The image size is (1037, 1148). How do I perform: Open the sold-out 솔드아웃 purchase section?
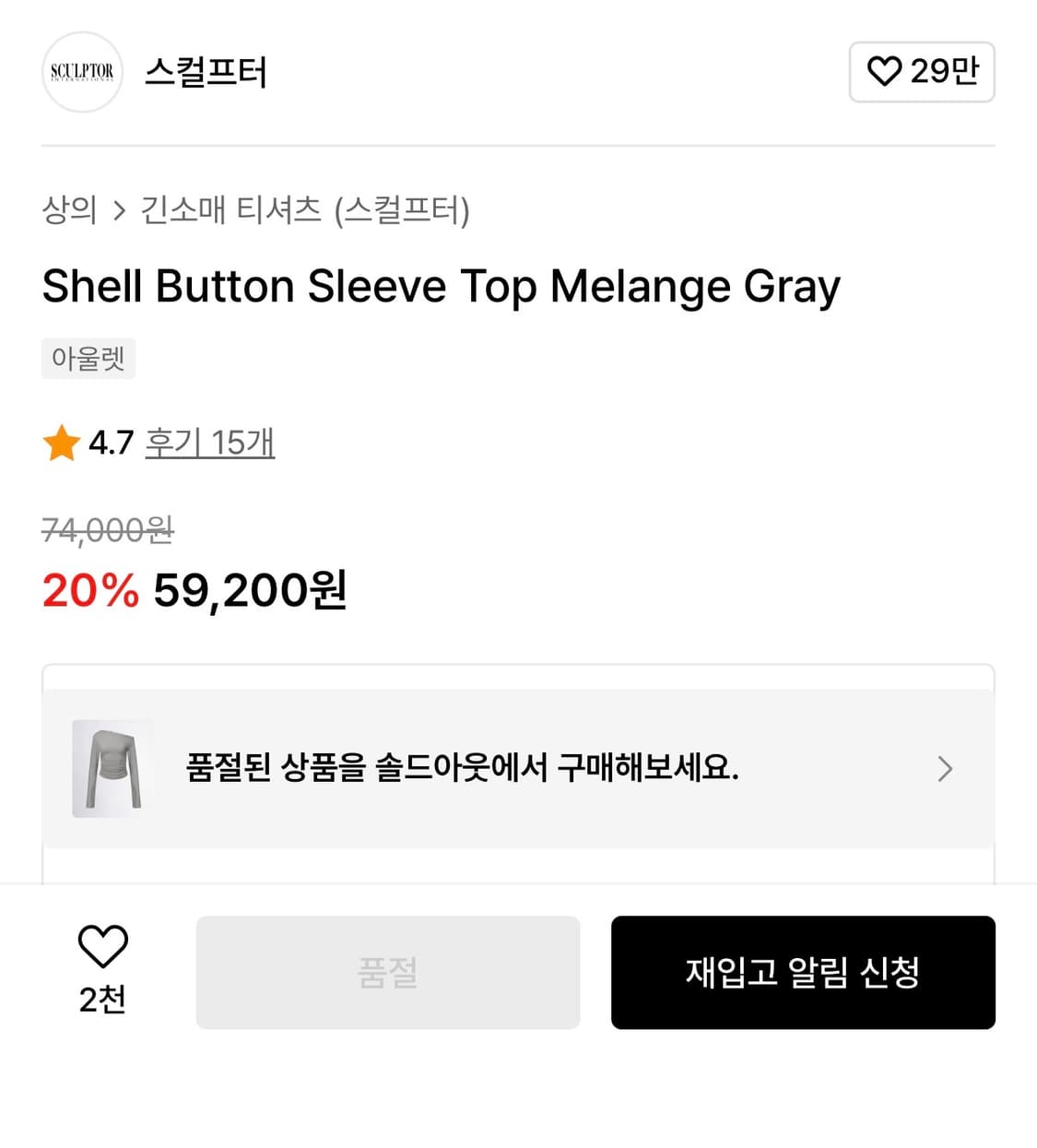coord(519,768)
